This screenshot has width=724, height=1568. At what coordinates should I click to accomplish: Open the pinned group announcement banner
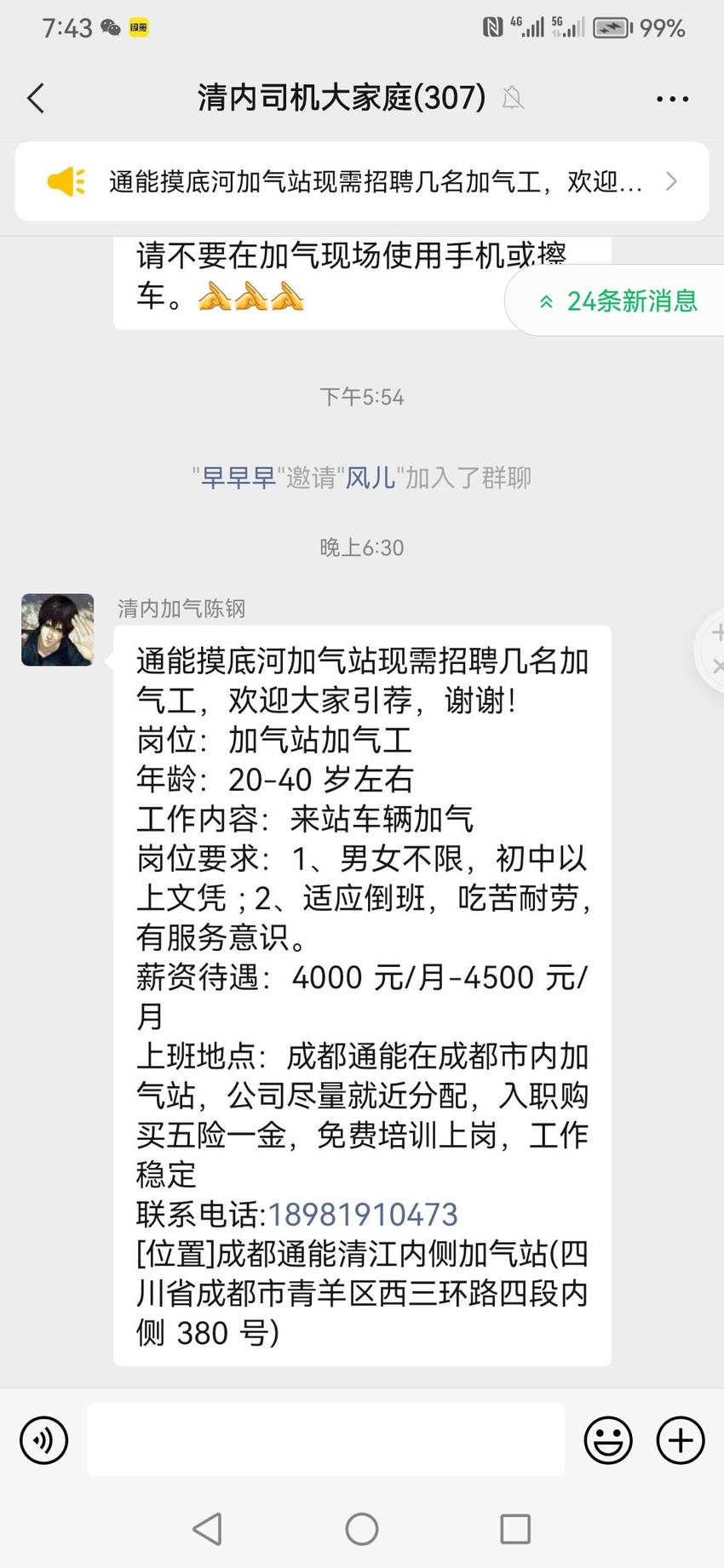click(362, 181)
